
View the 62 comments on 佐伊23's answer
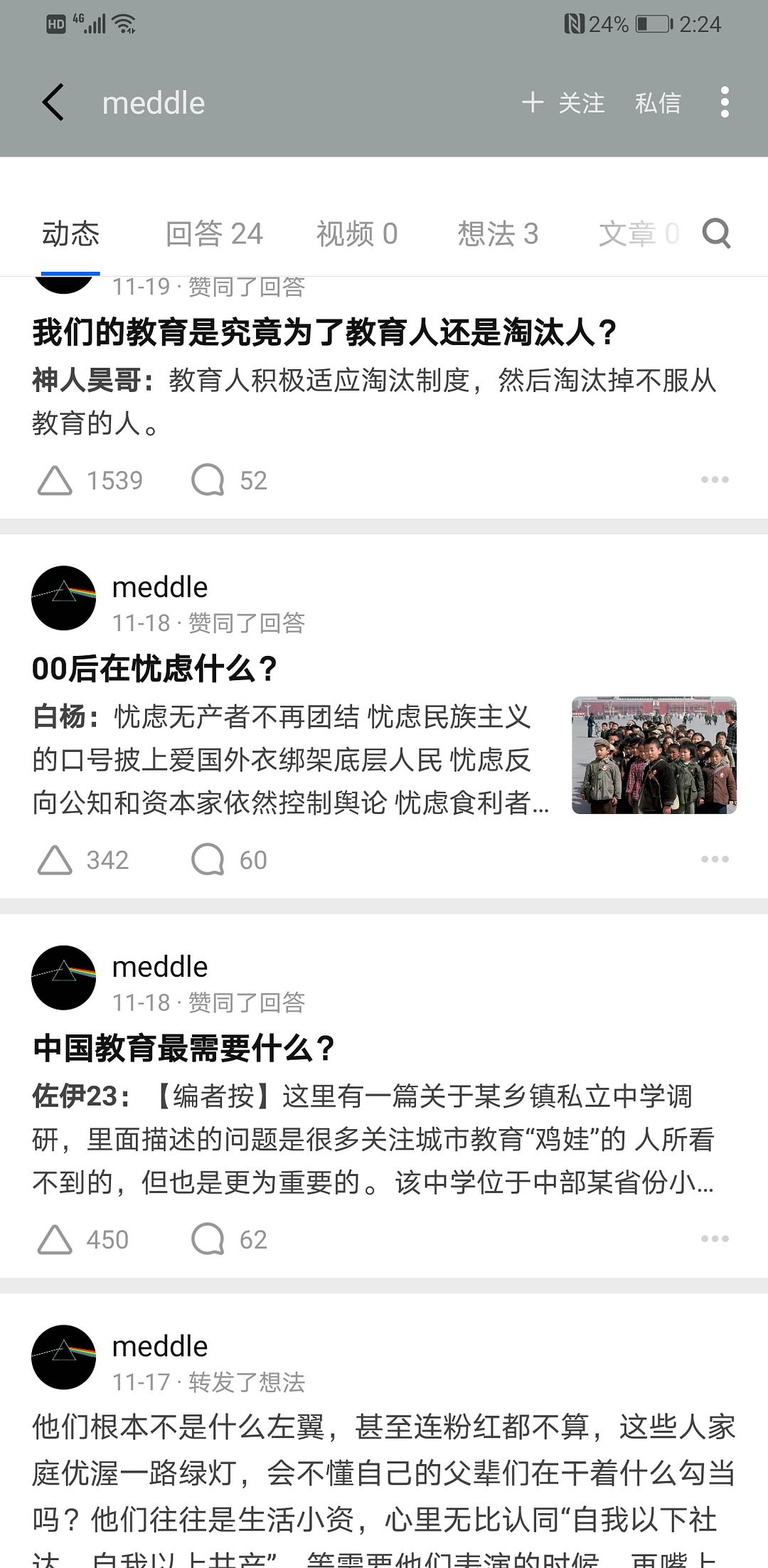(x=229, y=1240)
